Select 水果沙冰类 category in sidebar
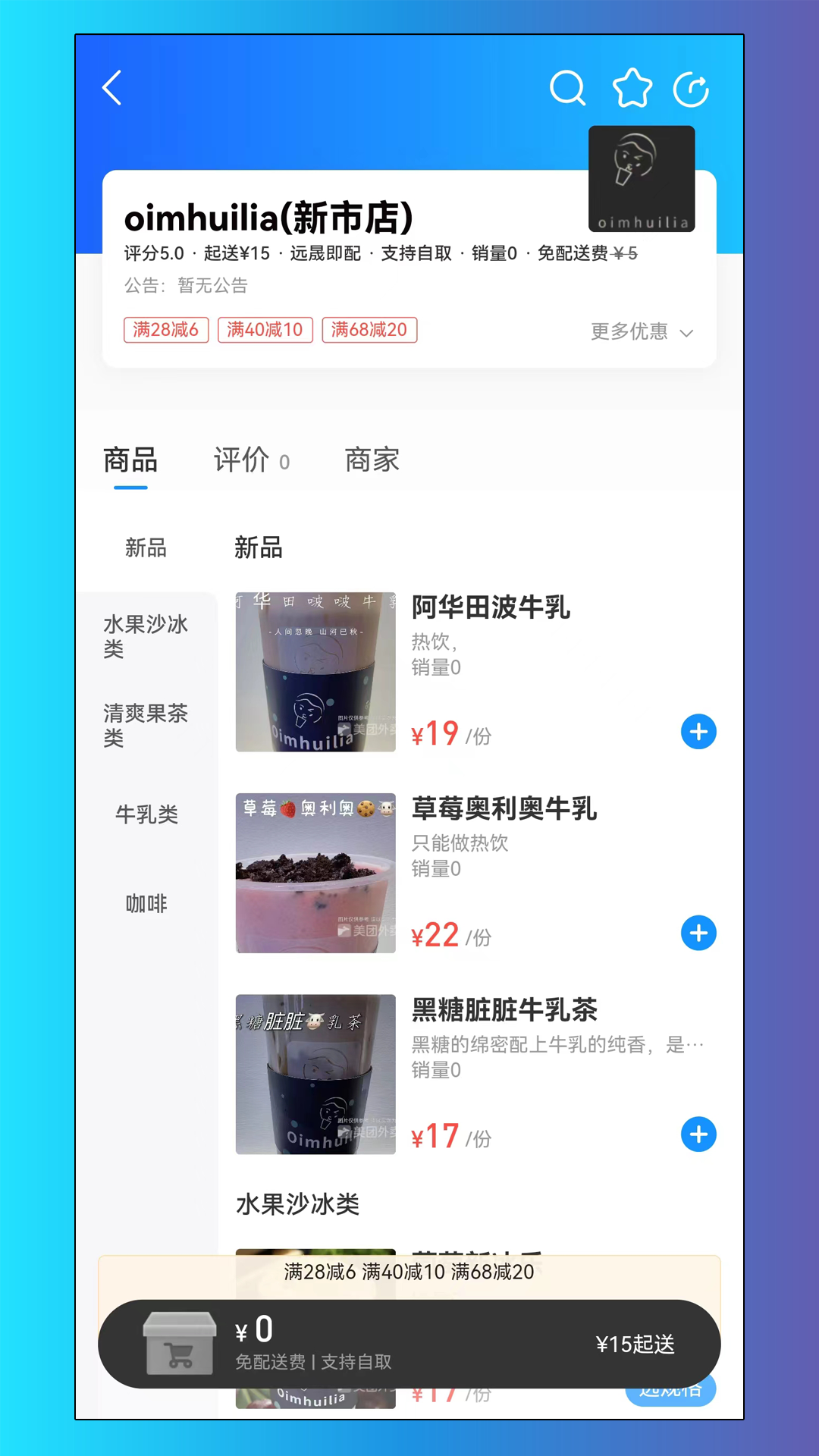The image size is (819, 1456). pos(146,637)
